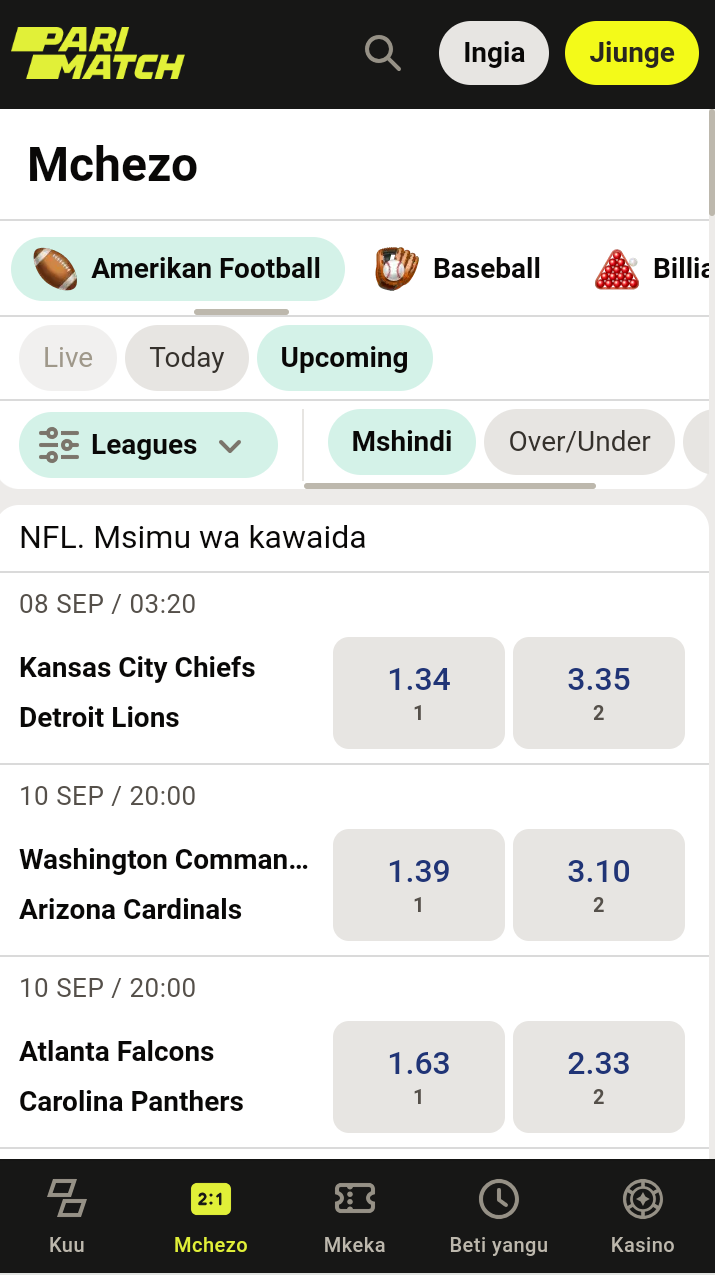The image size is (715, 1277).
Task: Tap the yellow Jiunge register button
Action: (x=632, y=53)
